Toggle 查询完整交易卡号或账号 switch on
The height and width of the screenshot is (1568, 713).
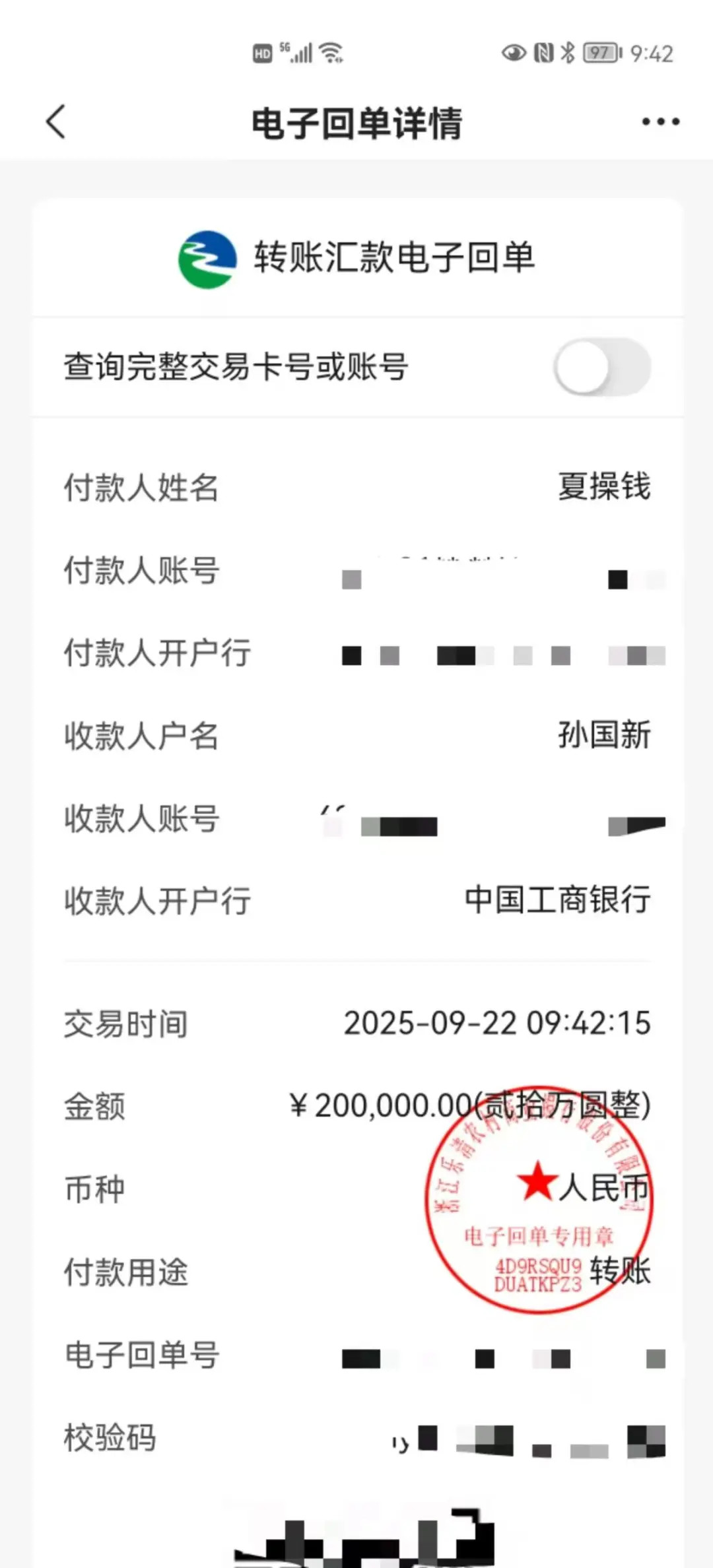602,367
